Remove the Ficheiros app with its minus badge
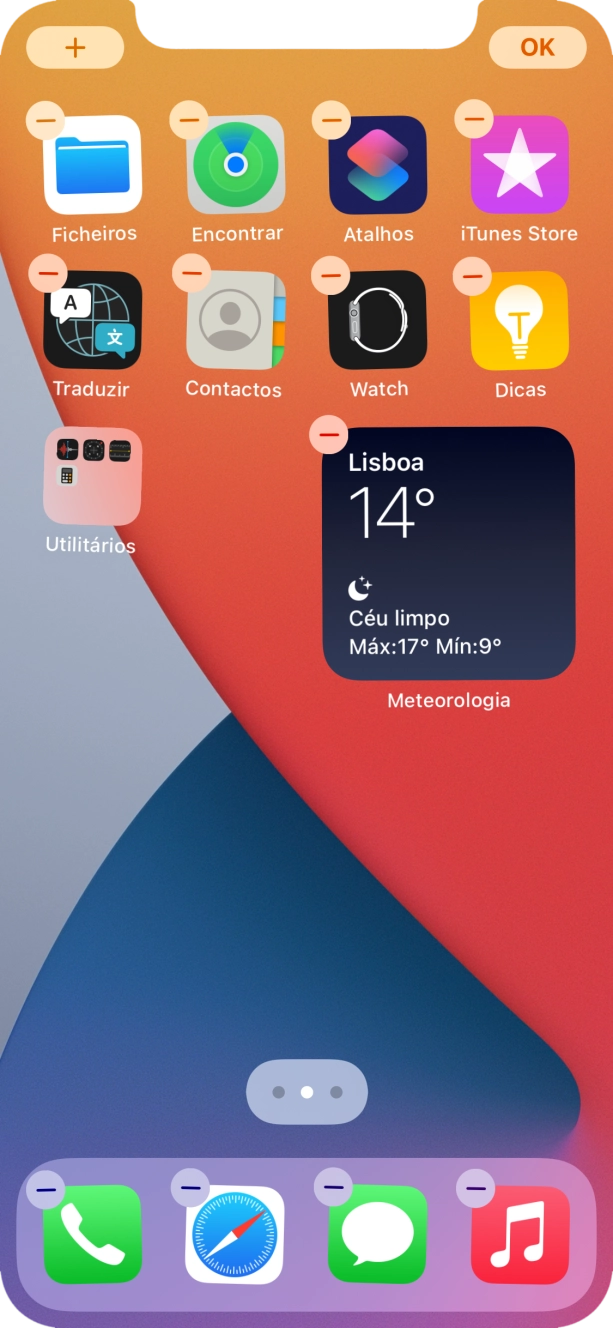 click(47, 121)
